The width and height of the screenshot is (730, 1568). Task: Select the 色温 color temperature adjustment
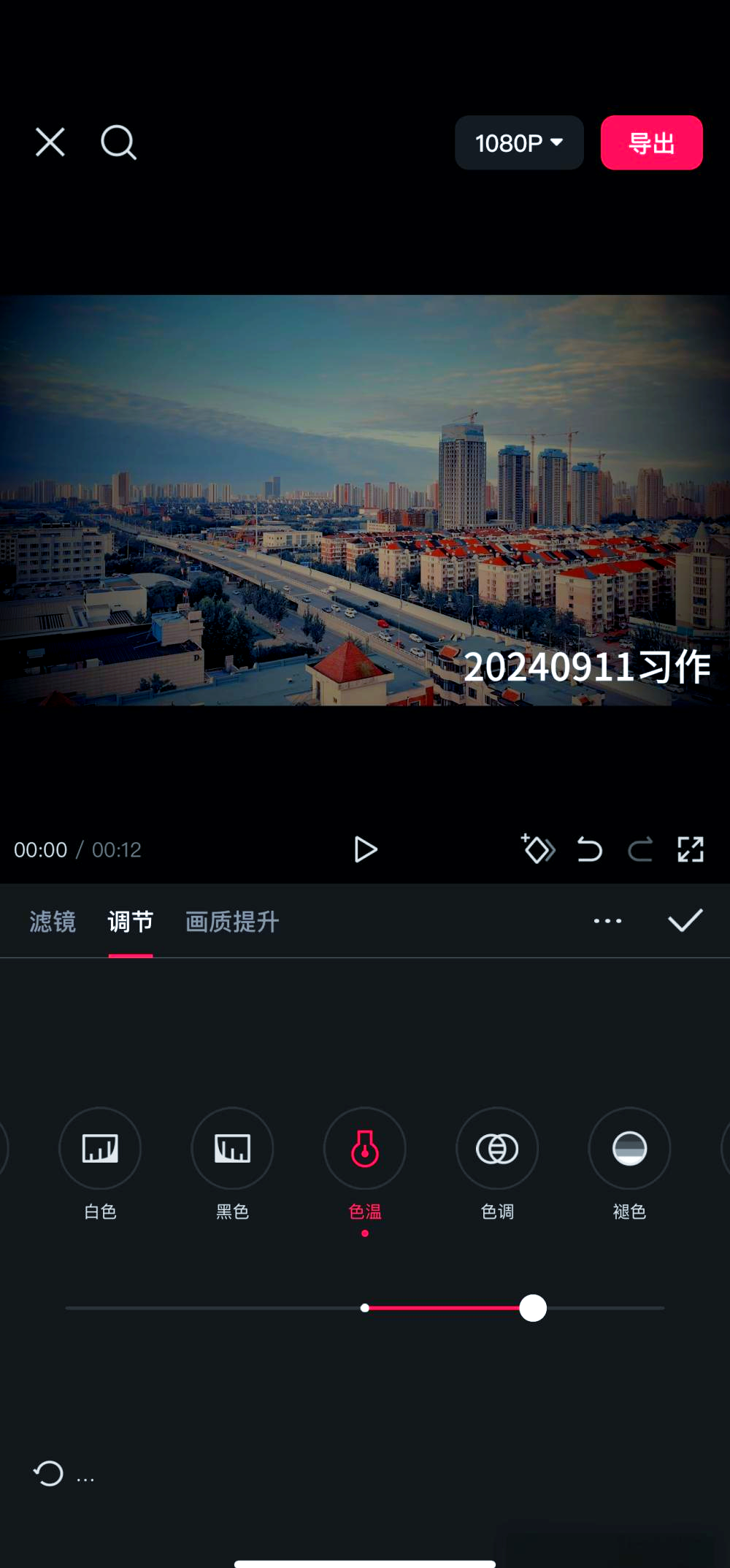[x=364, y=1148]
